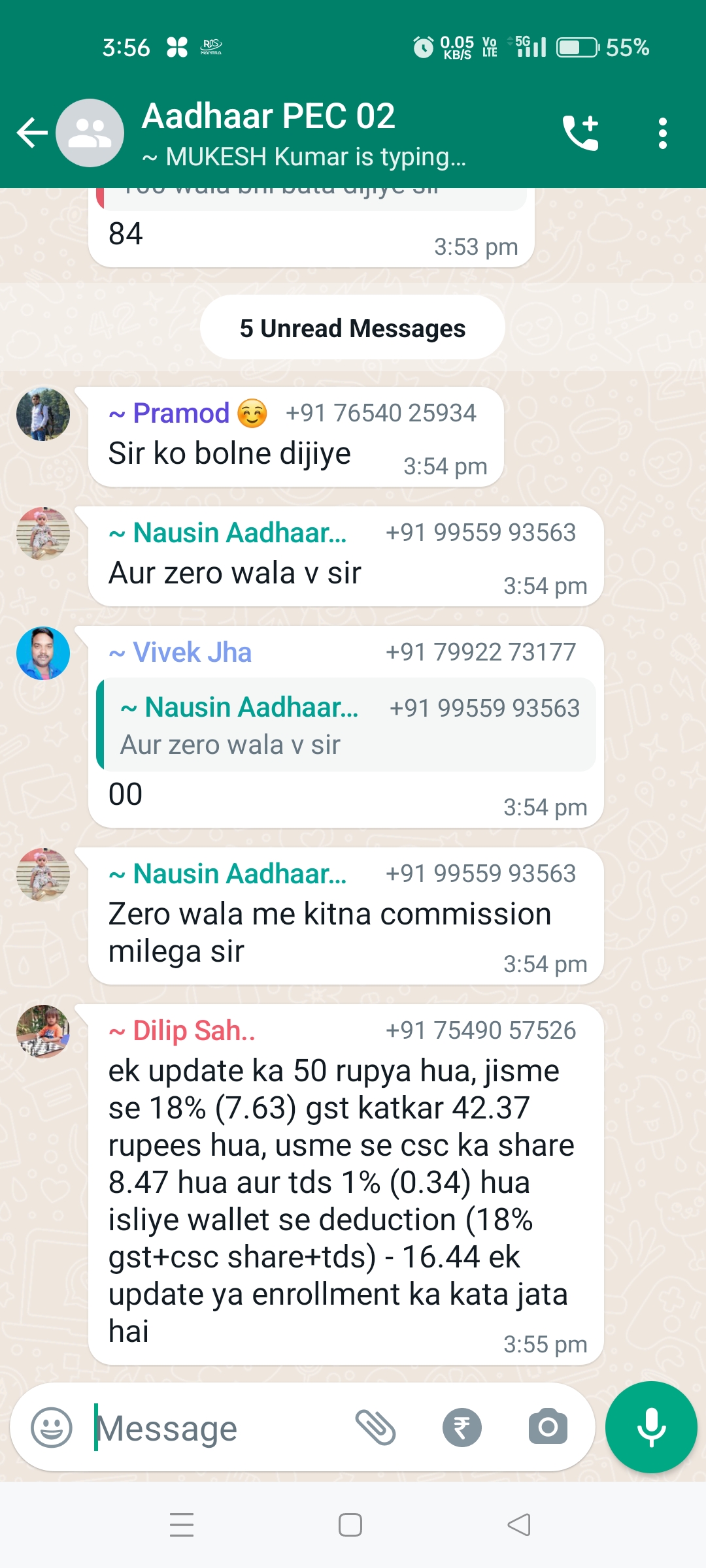Screen dimensions: 706x1568
Task: Open the emoji picker
Action: tap(52, 1428)
